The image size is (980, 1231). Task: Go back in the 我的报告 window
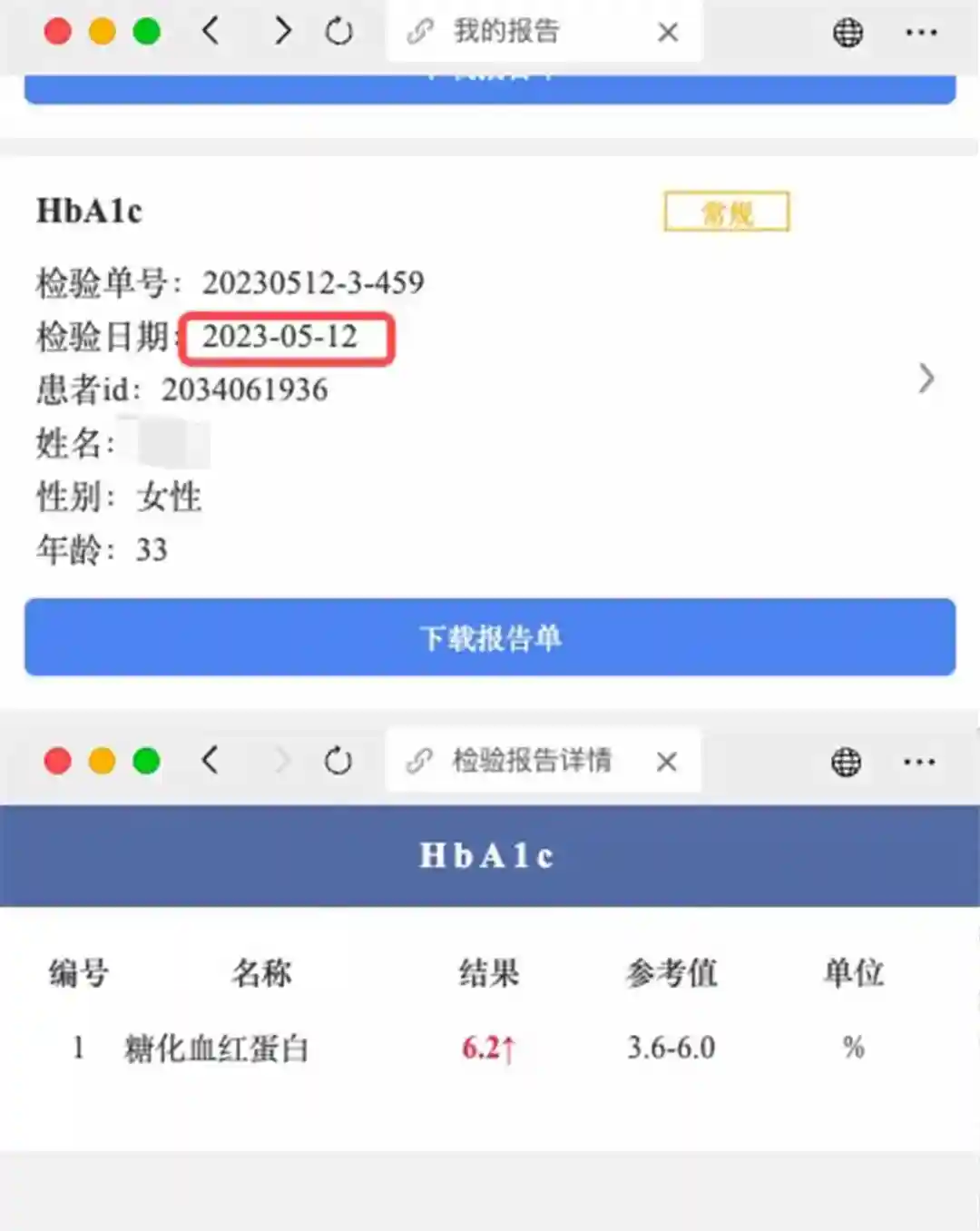click(211, 32)
